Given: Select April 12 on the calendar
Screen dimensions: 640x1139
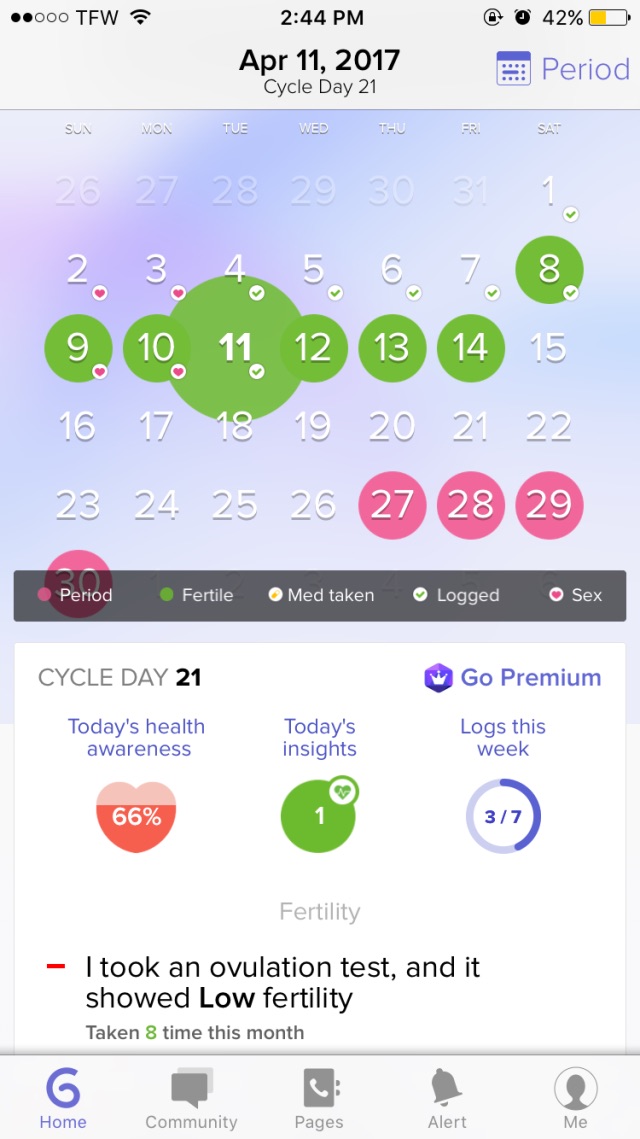Looking at the screenshot, I should pos(313,348).
